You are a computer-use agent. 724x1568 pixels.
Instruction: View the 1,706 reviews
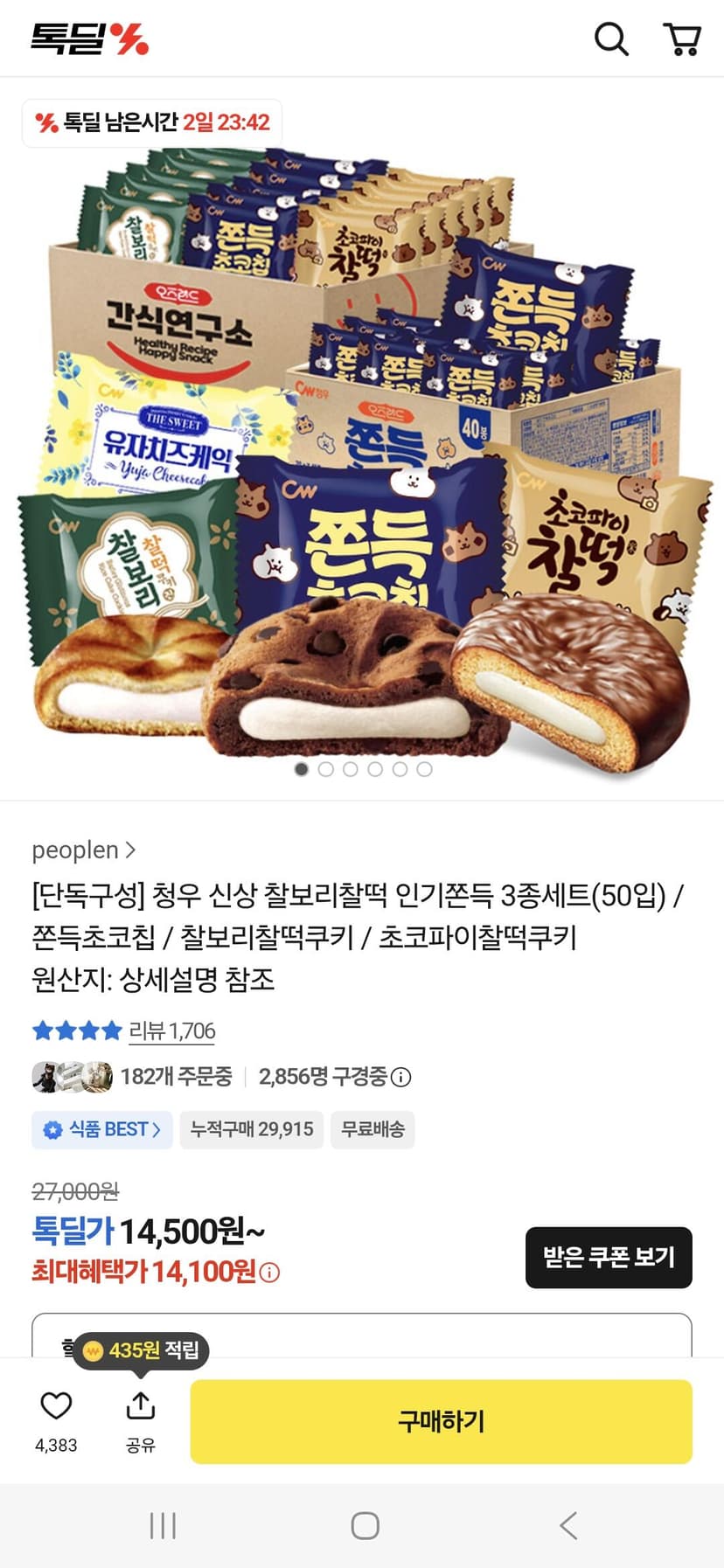point(171,1030)
